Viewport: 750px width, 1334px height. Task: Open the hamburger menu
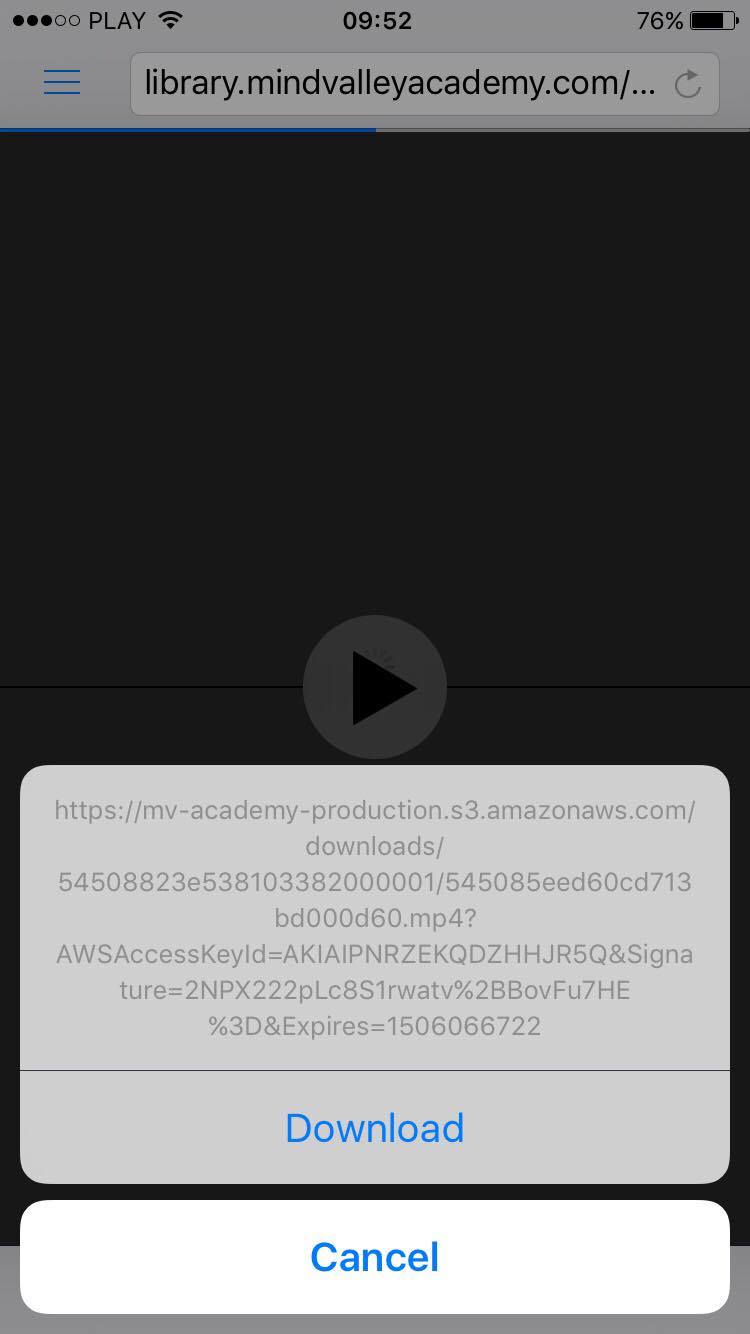[x=62, y=82]
